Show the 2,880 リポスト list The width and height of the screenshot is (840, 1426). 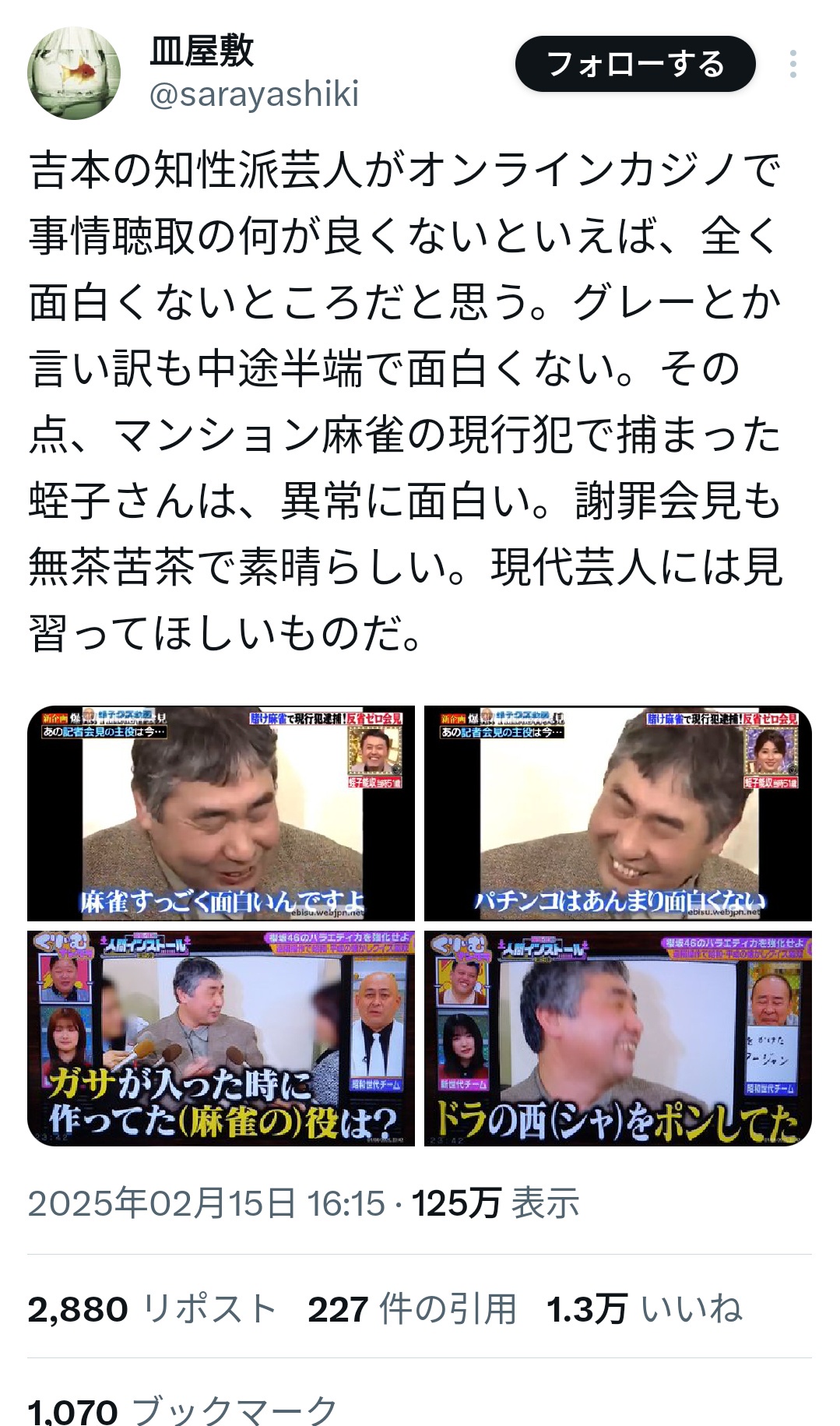pos(153,1309)
